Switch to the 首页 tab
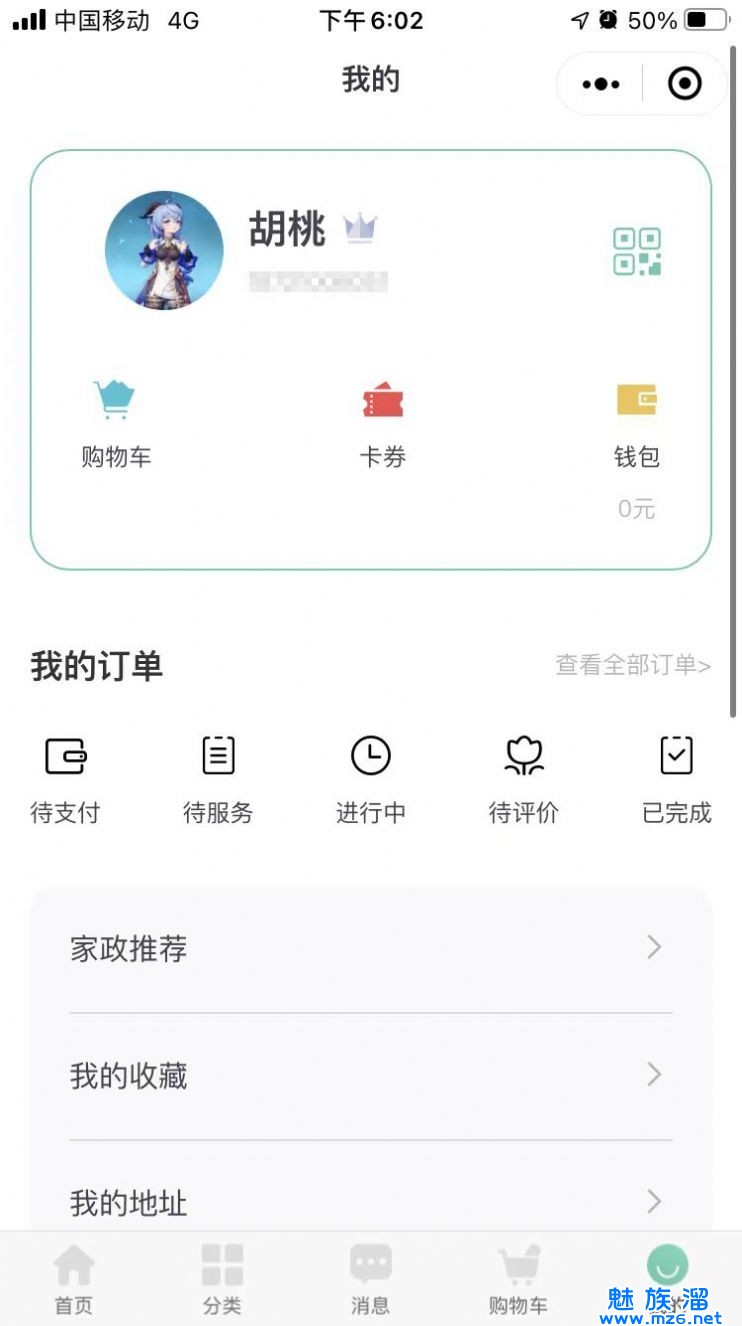The width and height of the screenshot is (742, 1326). 73,1279
